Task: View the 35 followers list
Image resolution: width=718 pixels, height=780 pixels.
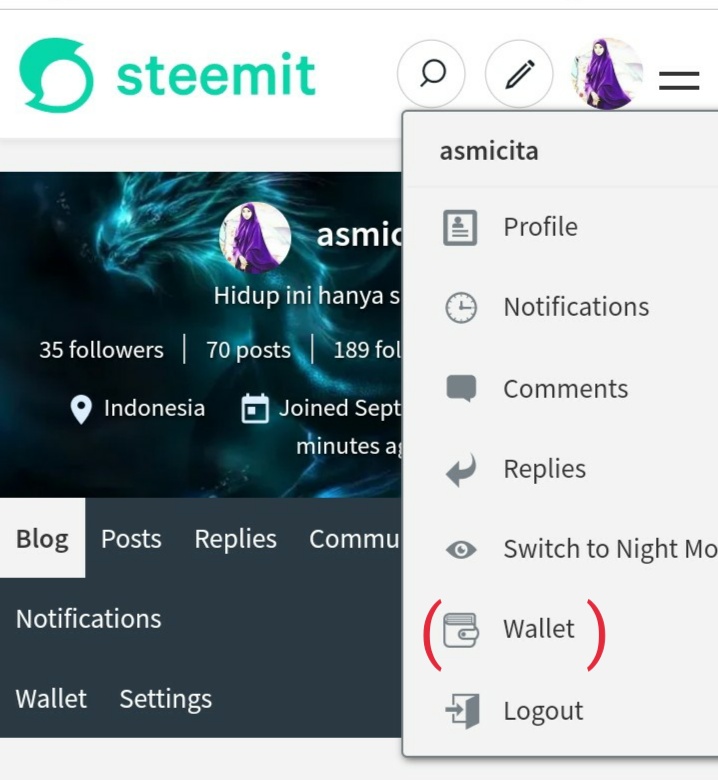Action: [x=101, y=350]
